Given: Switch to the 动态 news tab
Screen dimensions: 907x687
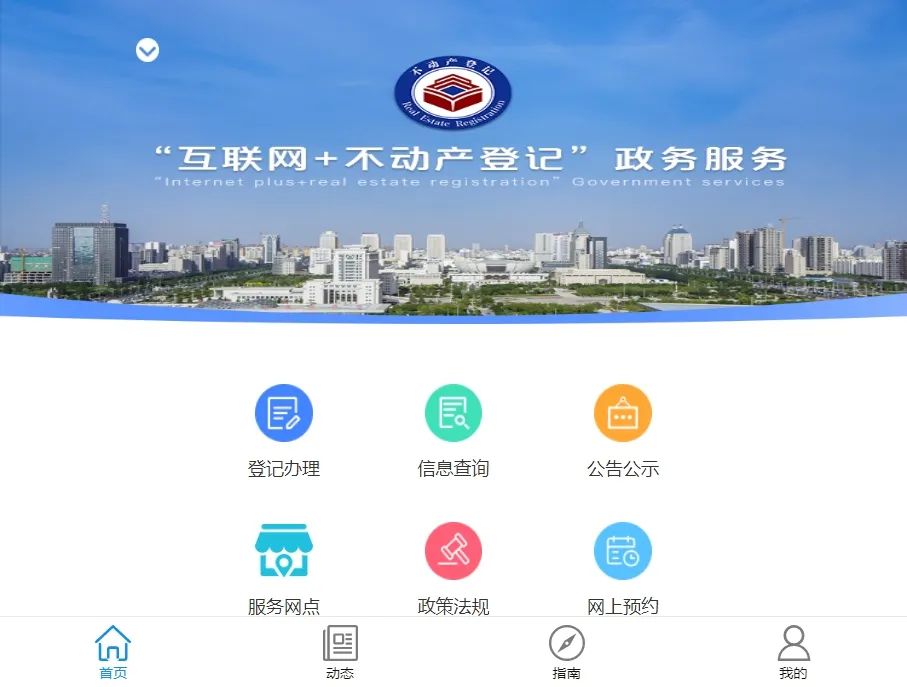Looking at the screenshot, I should pyautogui.click(x=340, y=651).
